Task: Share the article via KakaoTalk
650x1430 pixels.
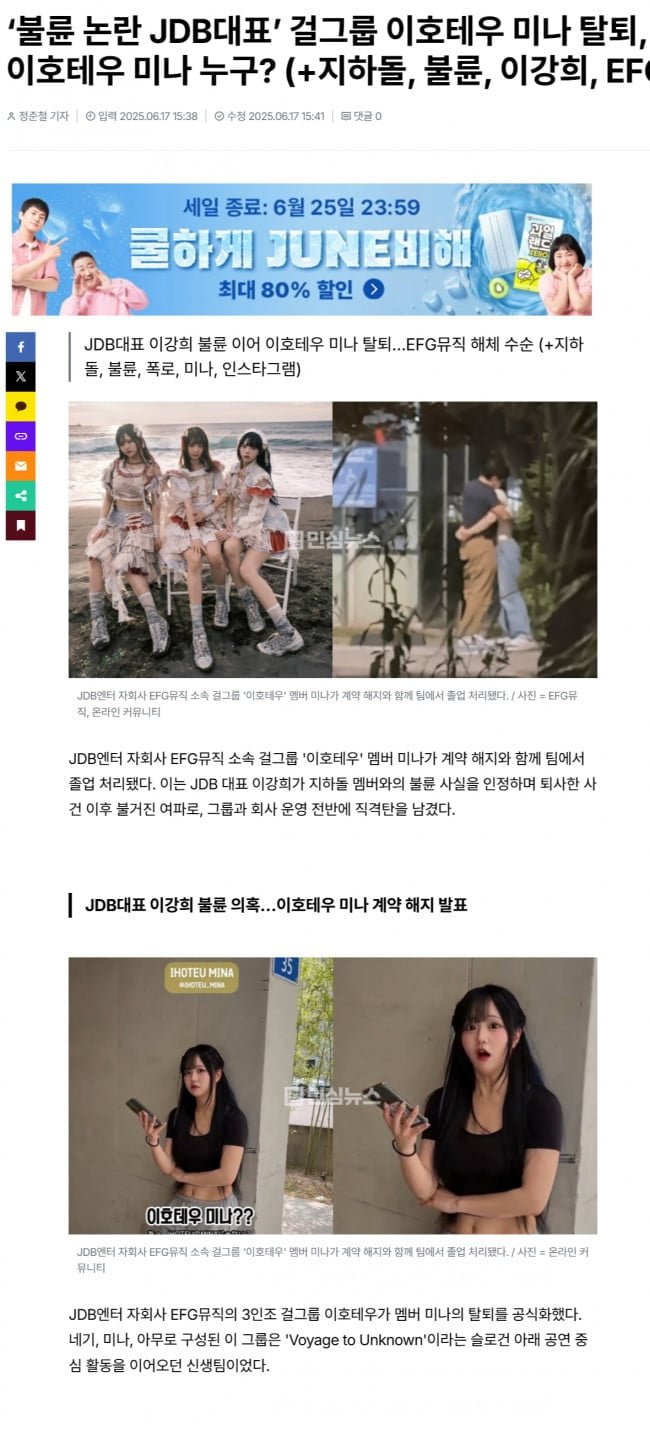Action: coord(20,407)
